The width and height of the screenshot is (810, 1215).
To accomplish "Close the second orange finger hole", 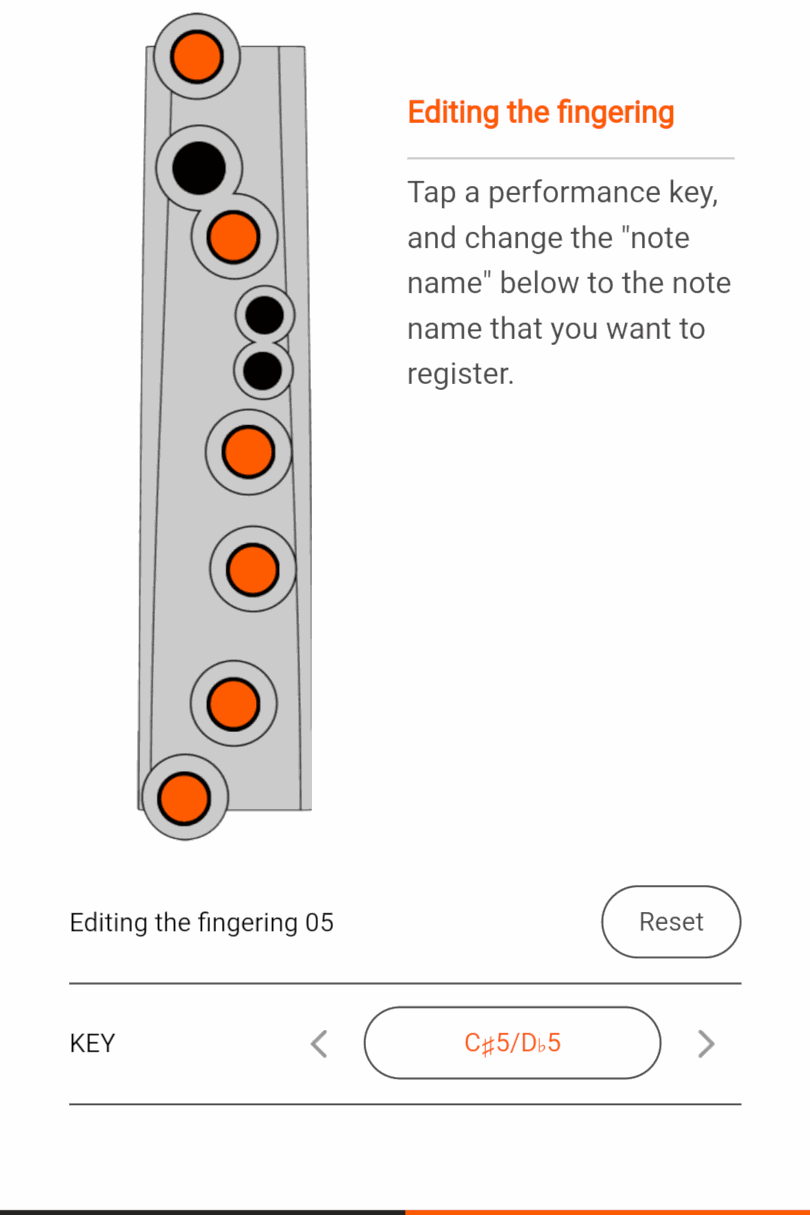I will pyautogui.click(x=232, y=237).
